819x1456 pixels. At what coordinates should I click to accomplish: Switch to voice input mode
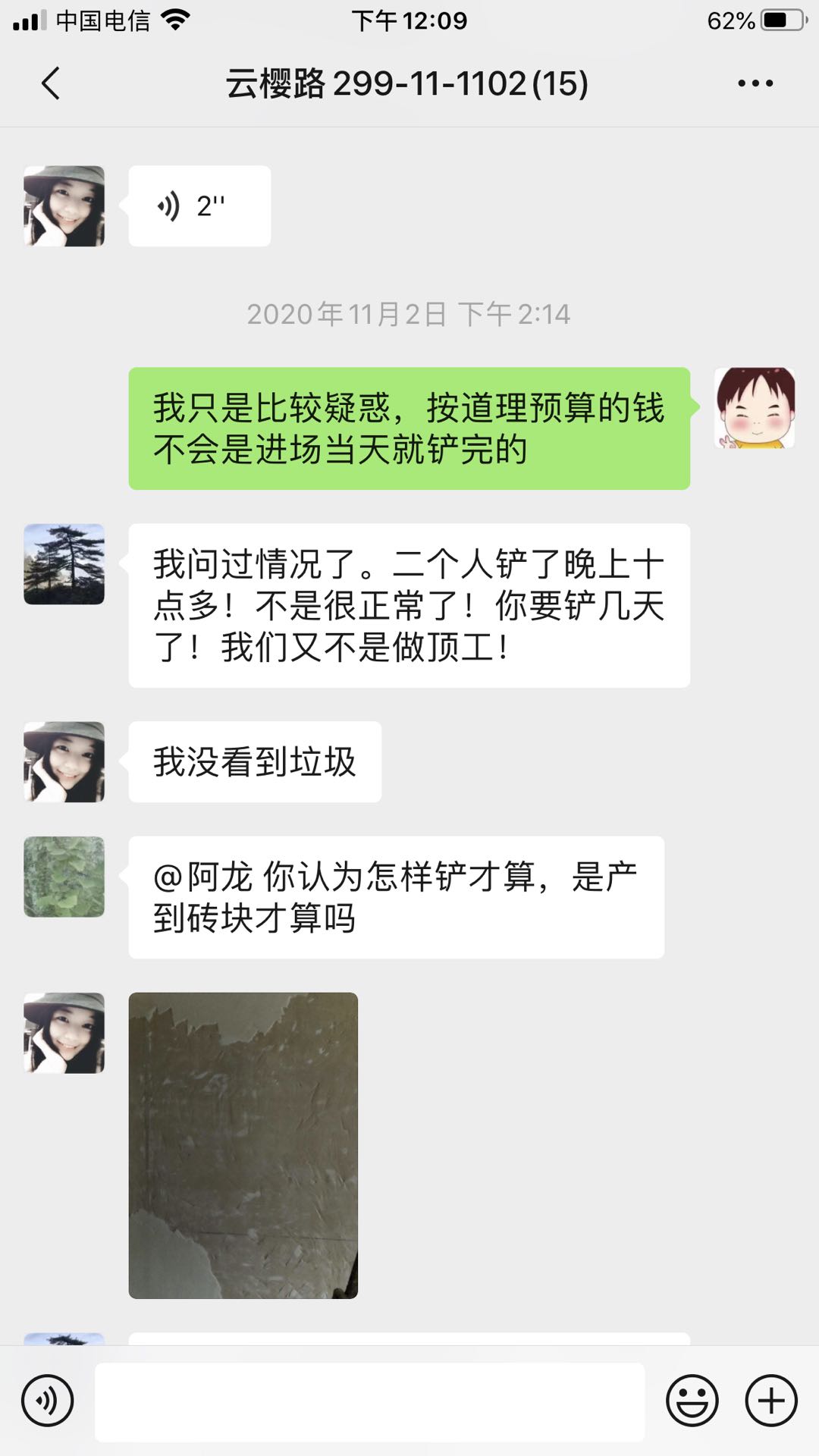[x=48, y=1401]
